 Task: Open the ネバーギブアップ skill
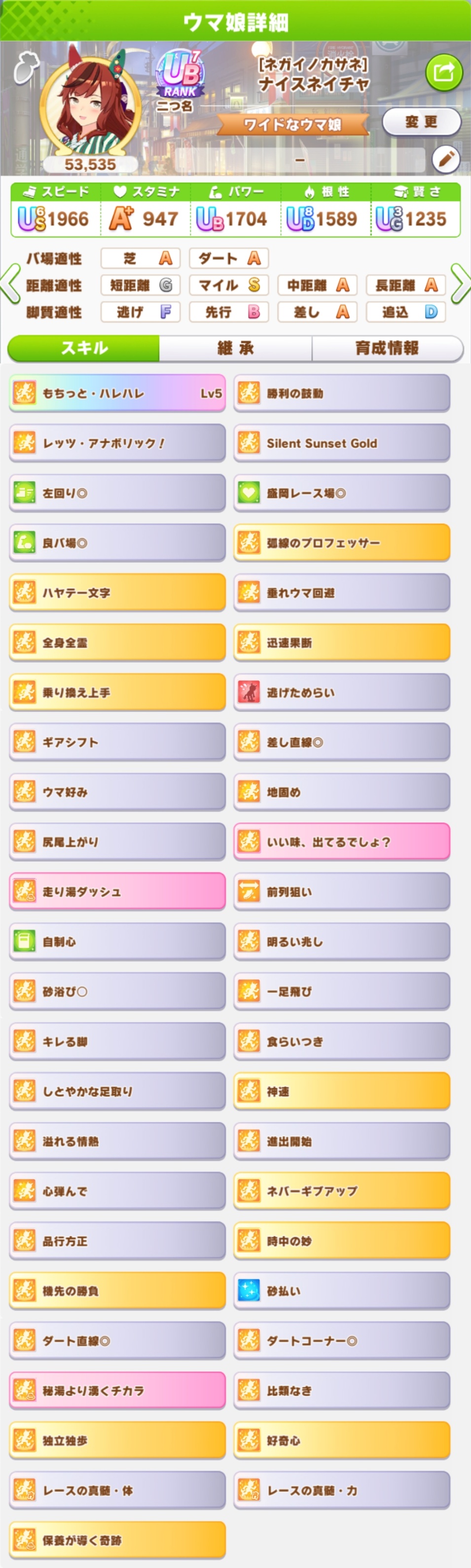coord(341,1191)
